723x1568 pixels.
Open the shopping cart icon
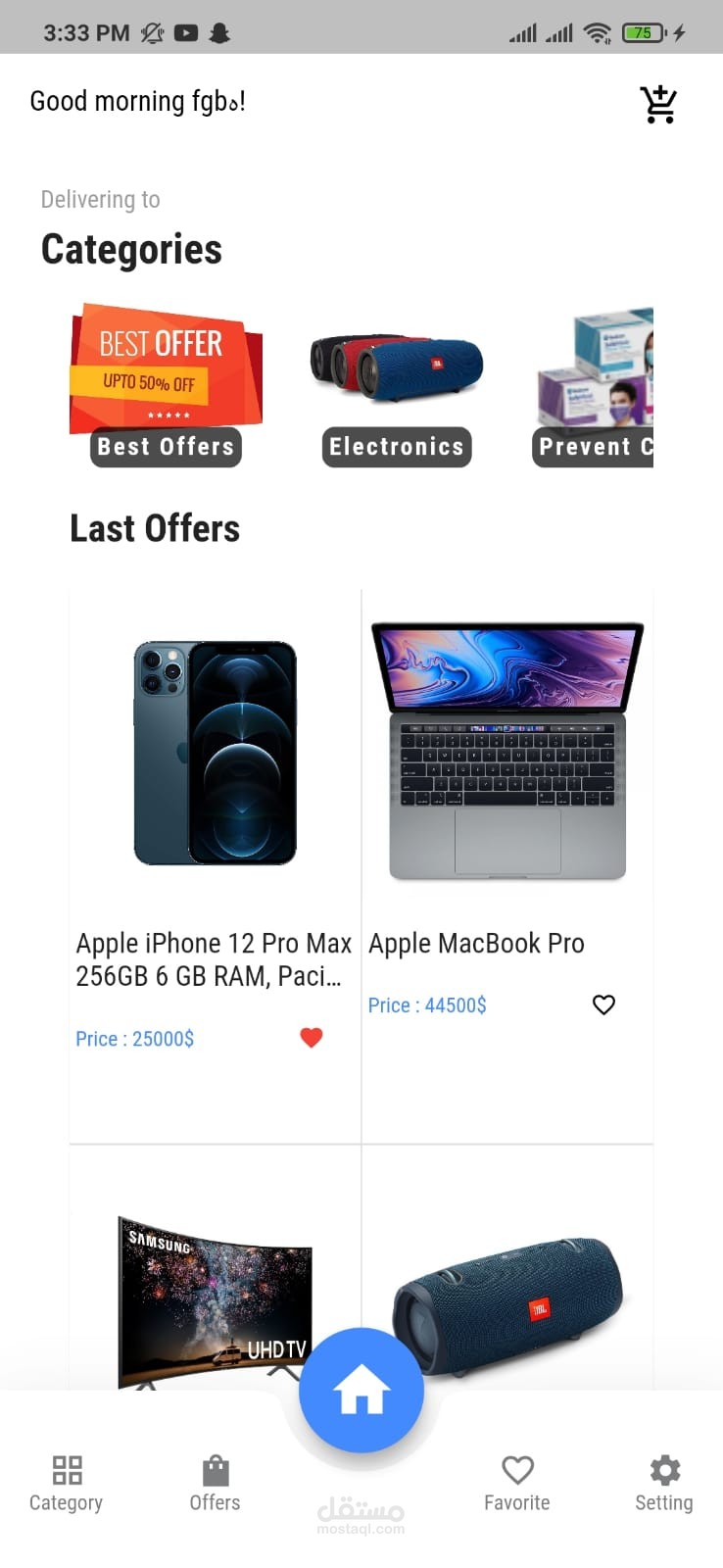pos(658,104)
